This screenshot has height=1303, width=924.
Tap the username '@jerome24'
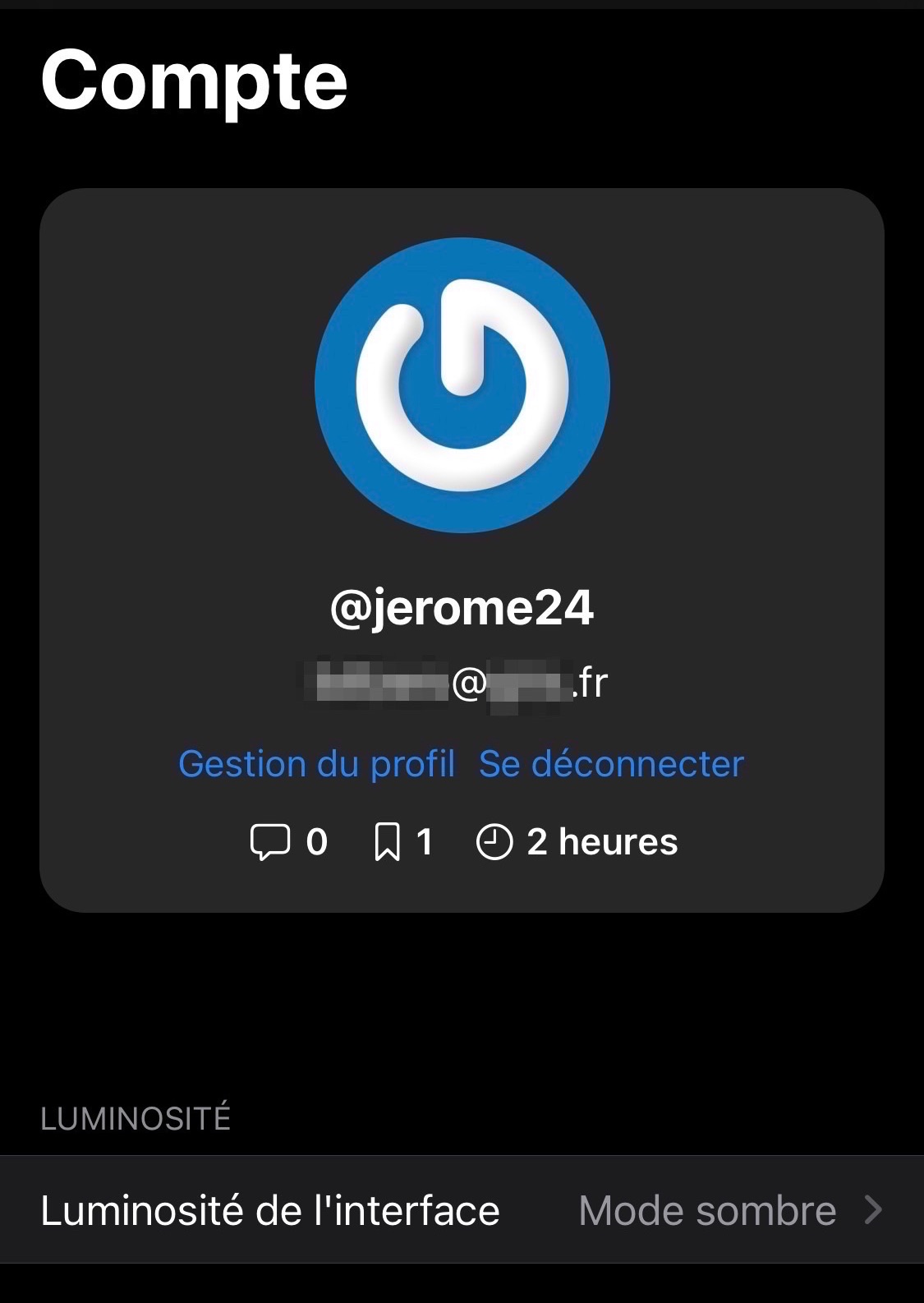[x=462, y=608]
